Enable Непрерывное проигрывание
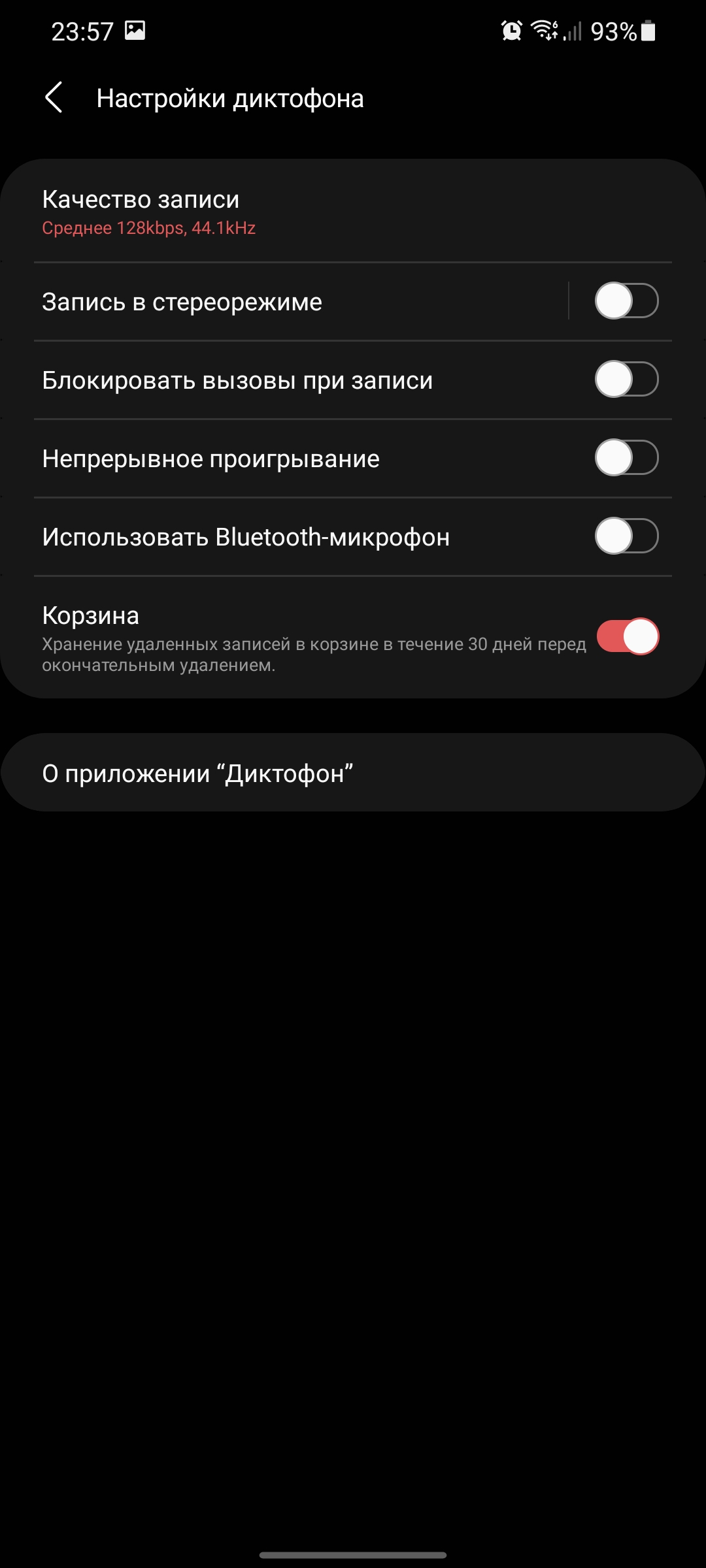 coord(626,458)
